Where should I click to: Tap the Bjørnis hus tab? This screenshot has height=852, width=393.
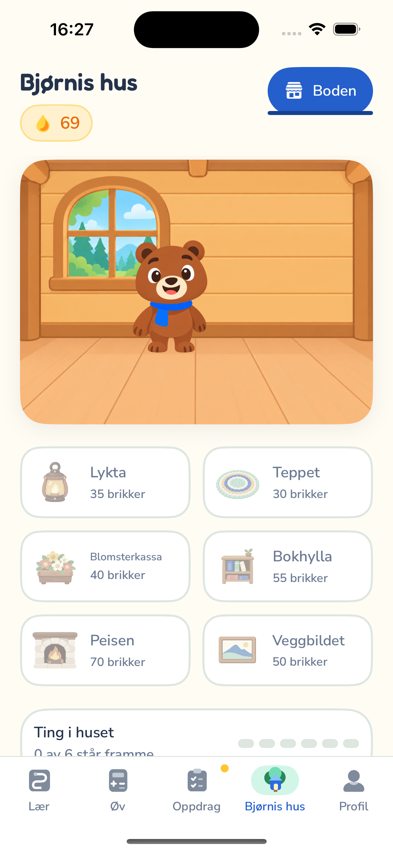(275, 790)
